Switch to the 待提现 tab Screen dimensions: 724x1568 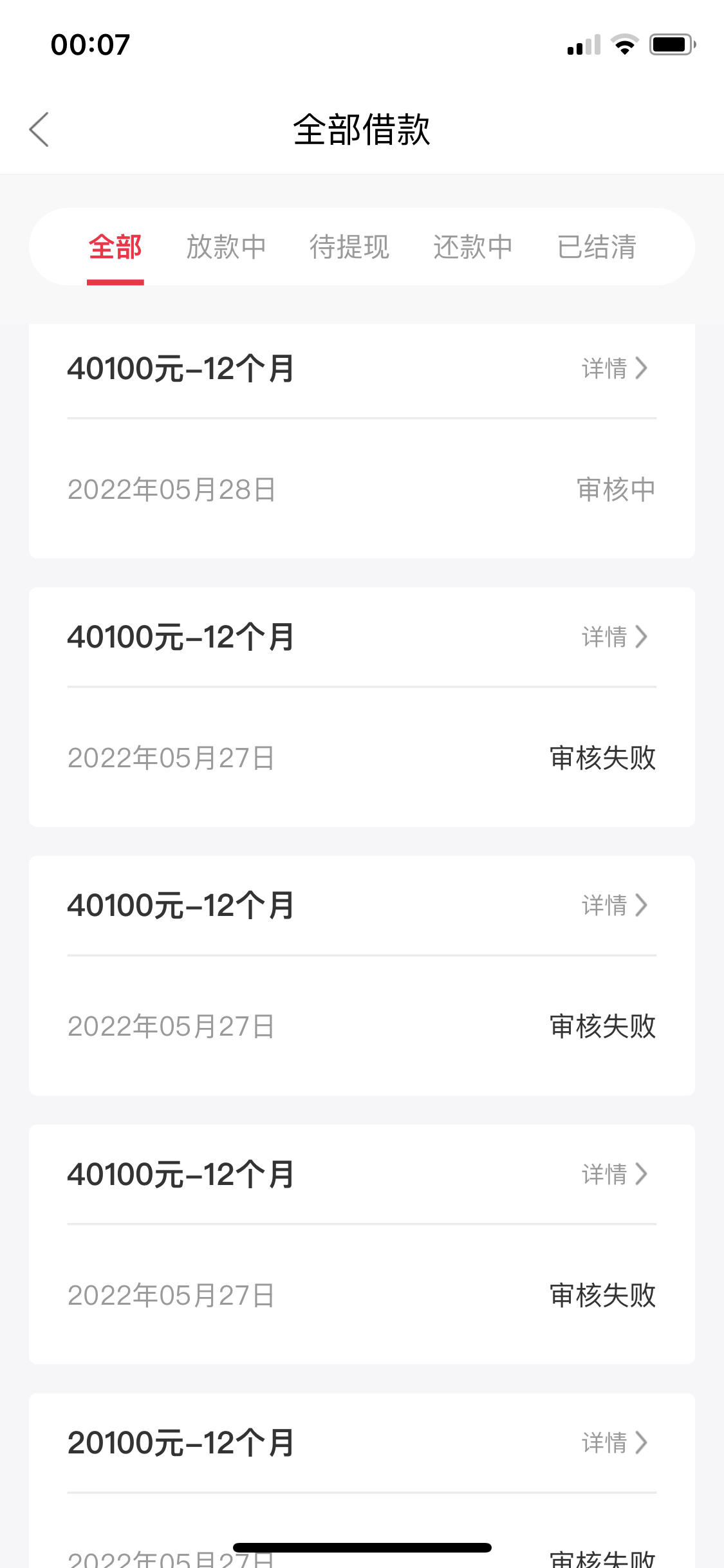[349, 247]
